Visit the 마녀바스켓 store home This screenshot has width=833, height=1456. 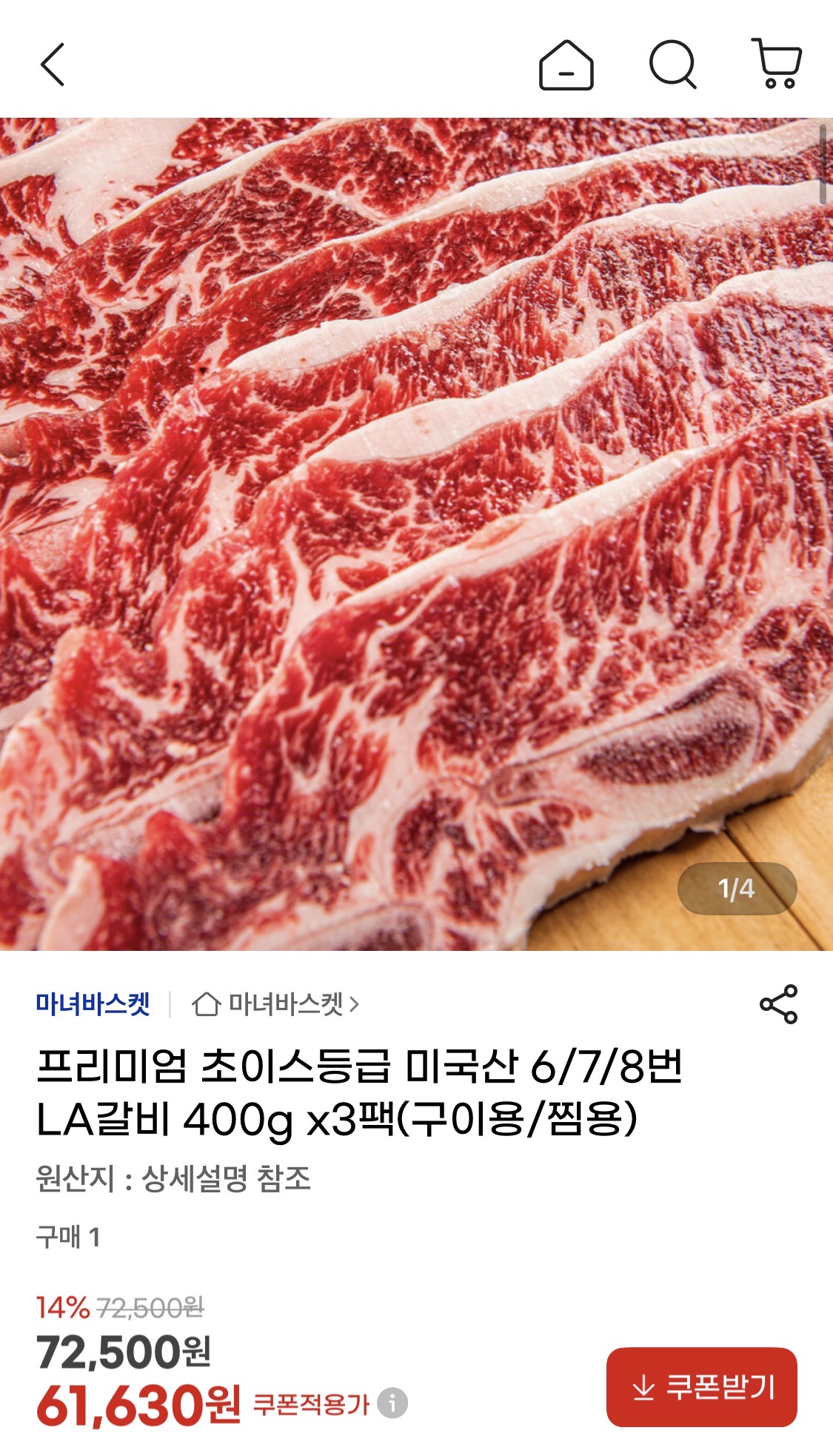[275, 1004]
